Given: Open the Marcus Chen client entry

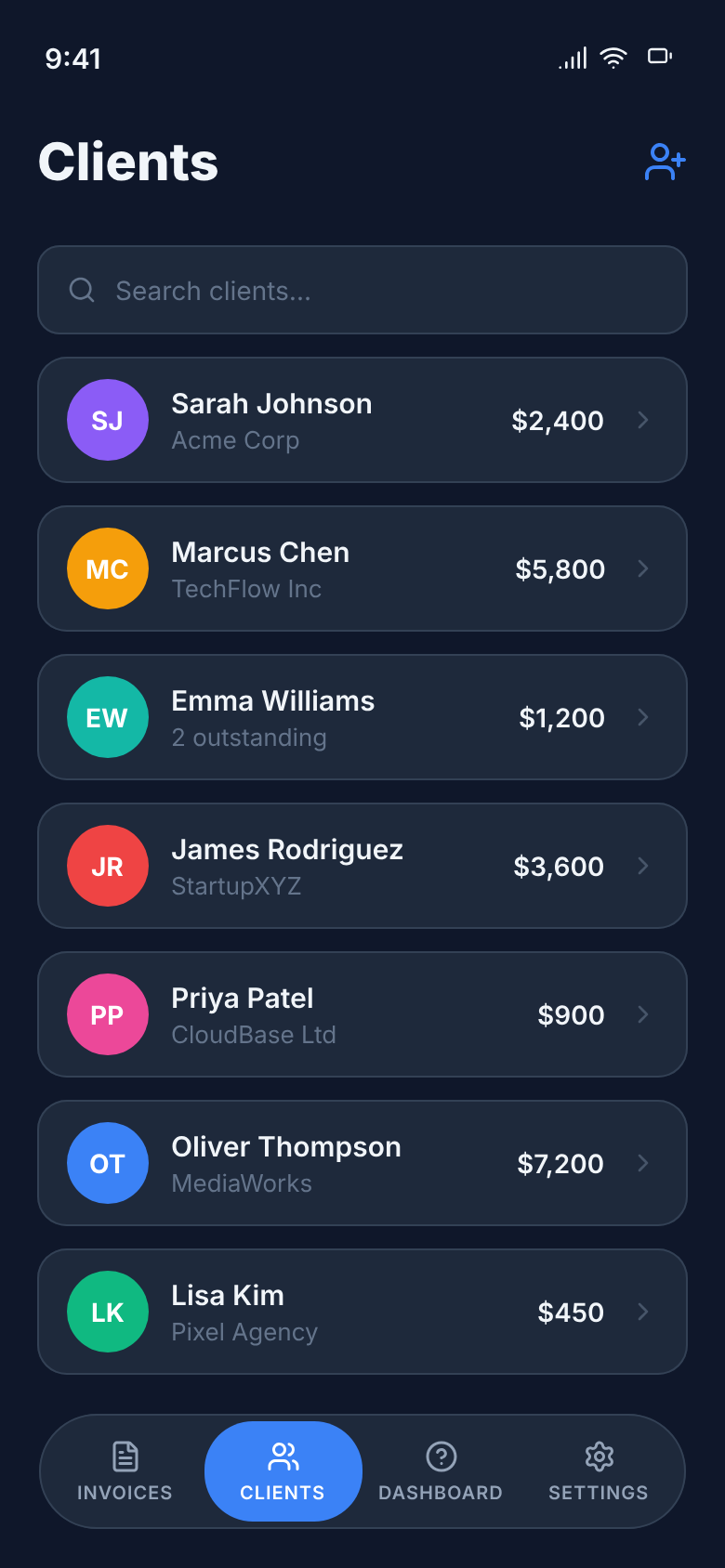Looking at the screenshot, I should click(362, 568).
